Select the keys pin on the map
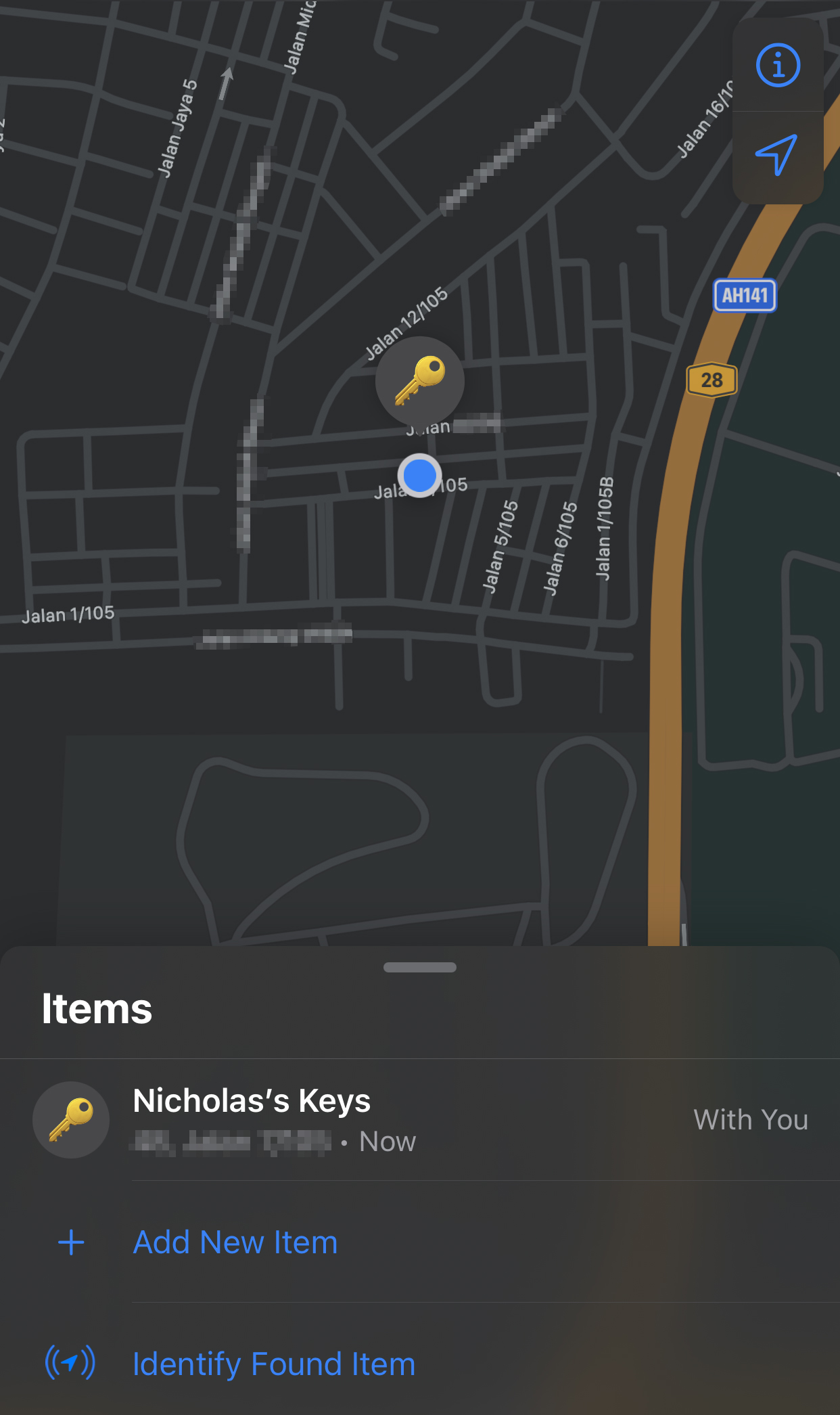This screenshot has width=840, height=1415. click(x=420, y=380)
